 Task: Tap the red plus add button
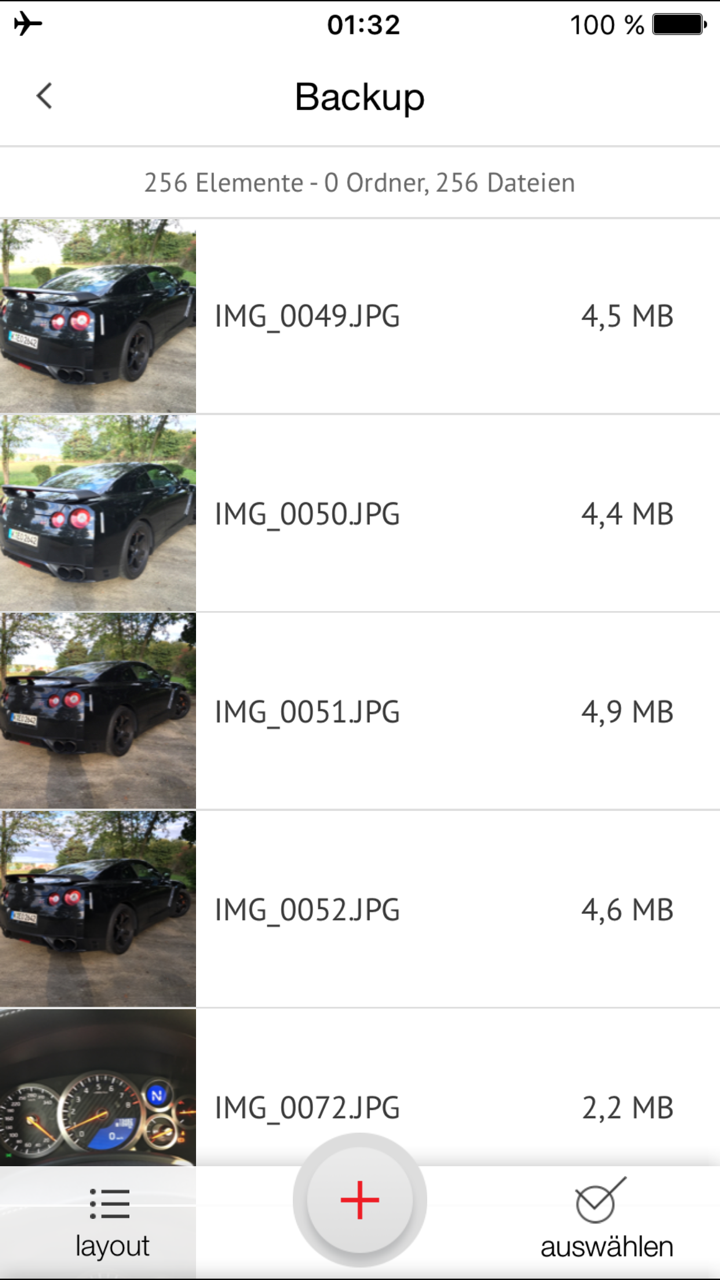coord(360,1200)
